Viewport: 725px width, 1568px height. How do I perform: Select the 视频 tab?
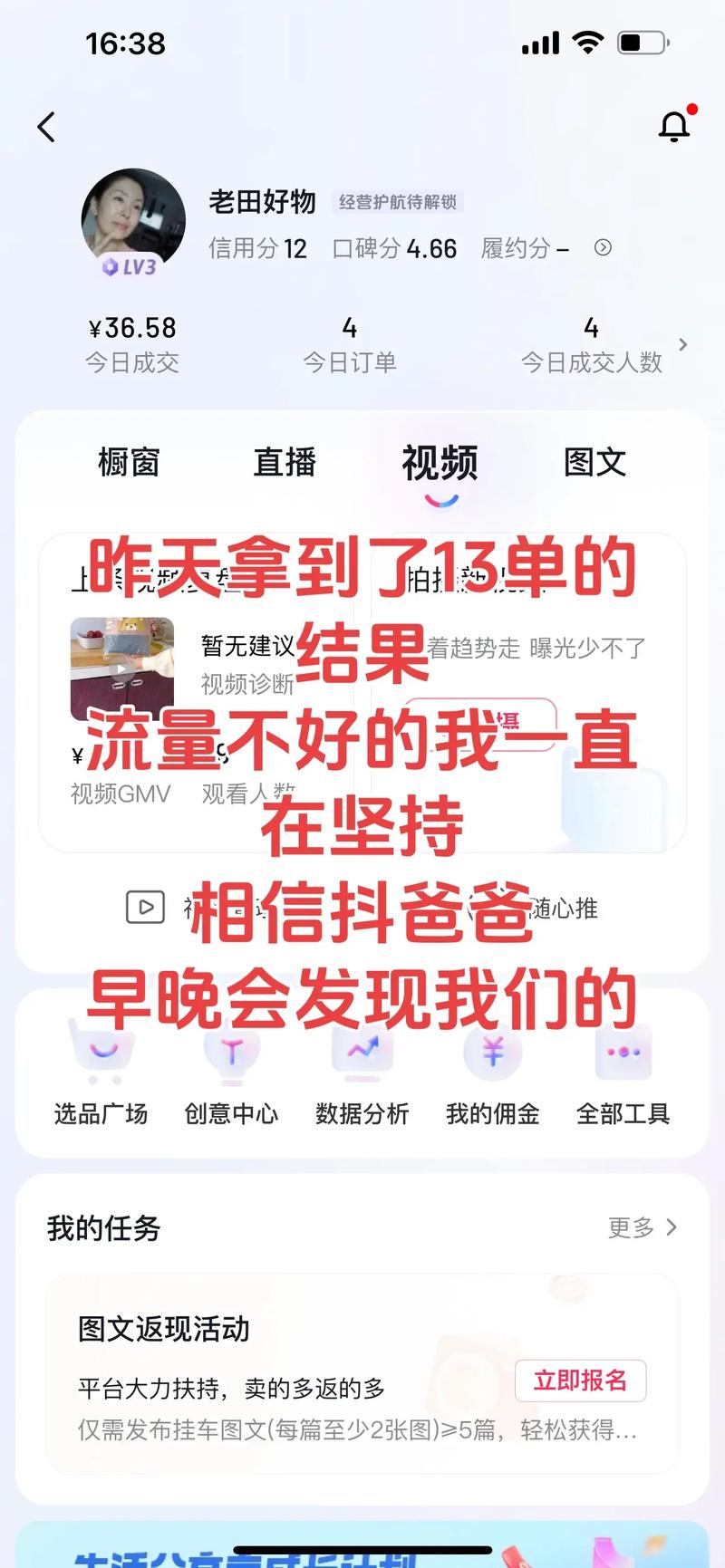point(440,464)
